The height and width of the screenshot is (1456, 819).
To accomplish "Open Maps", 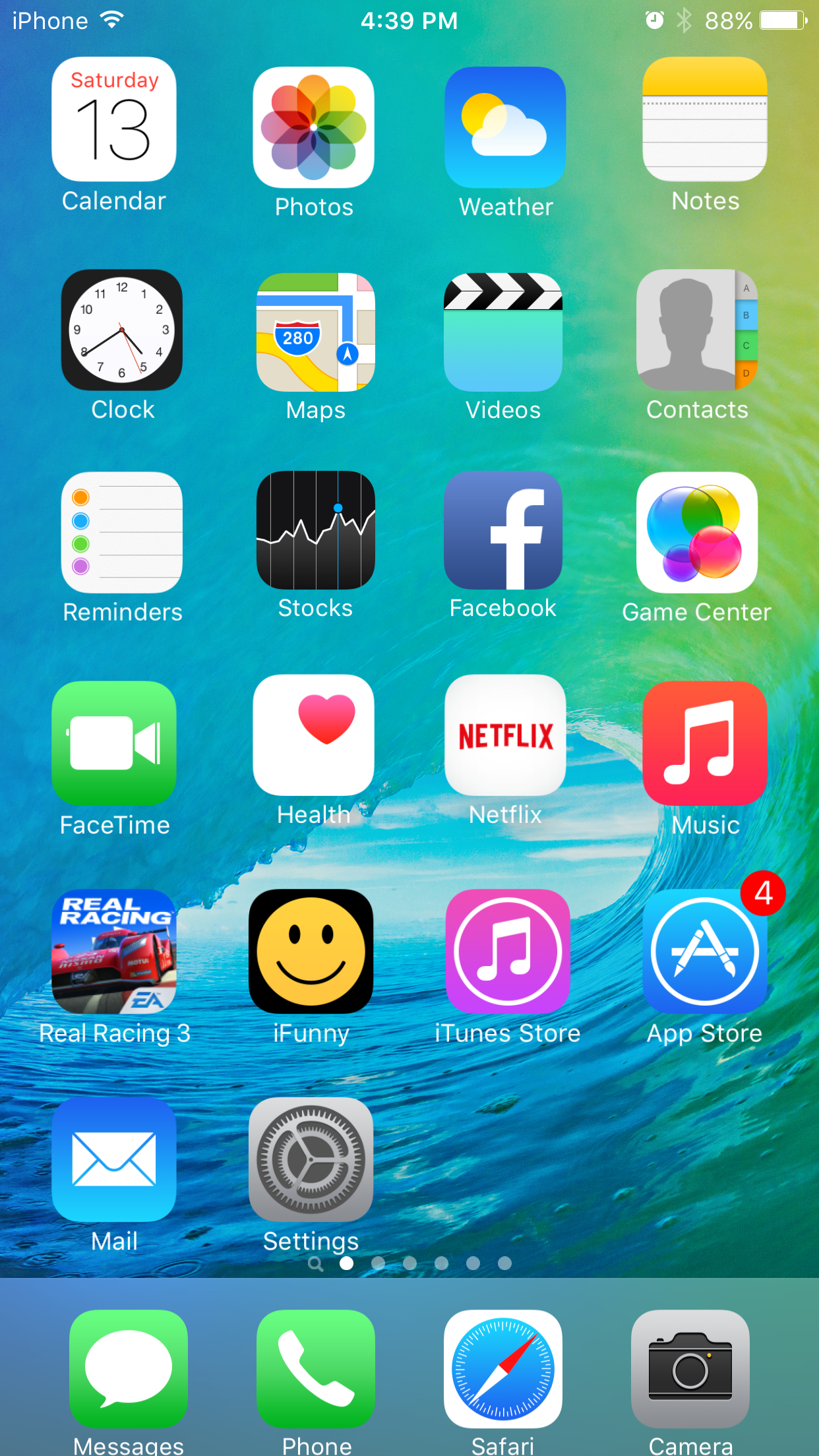I will pos(316,332).
